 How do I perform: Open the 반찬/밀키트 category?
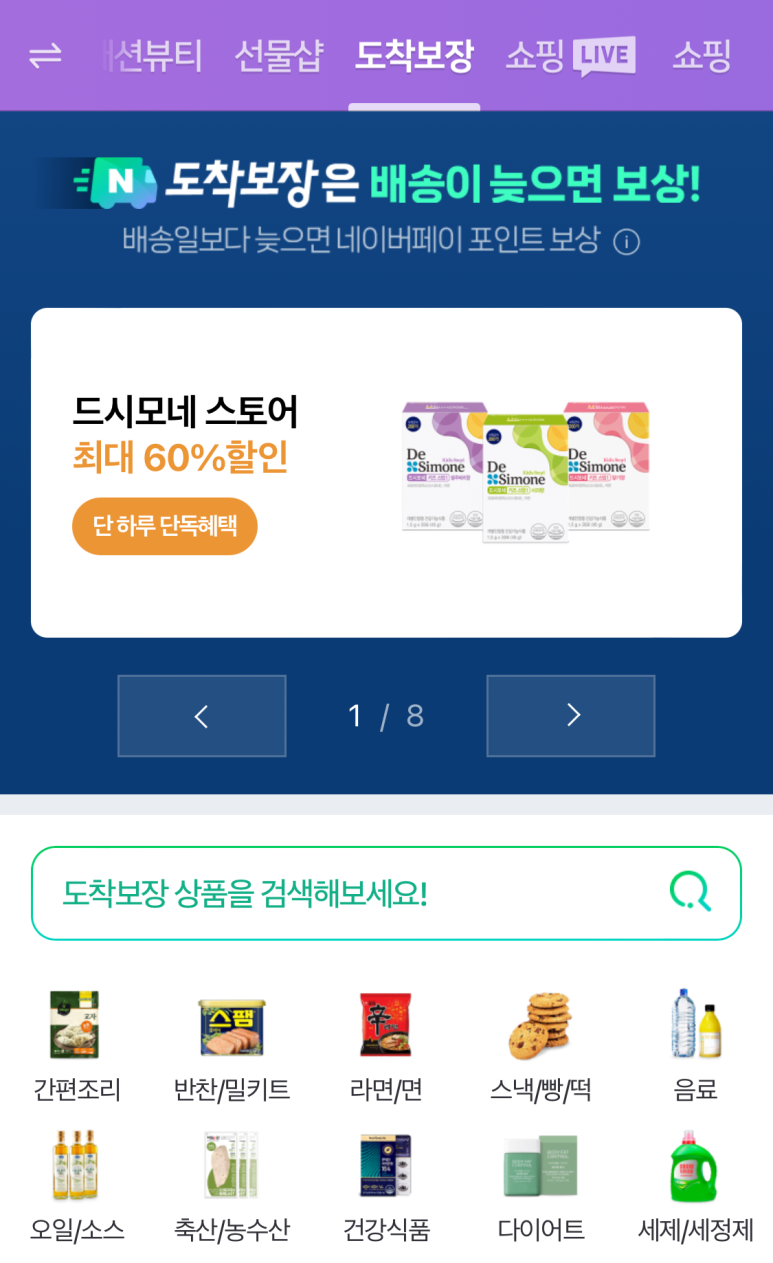tap(232, 1045)
